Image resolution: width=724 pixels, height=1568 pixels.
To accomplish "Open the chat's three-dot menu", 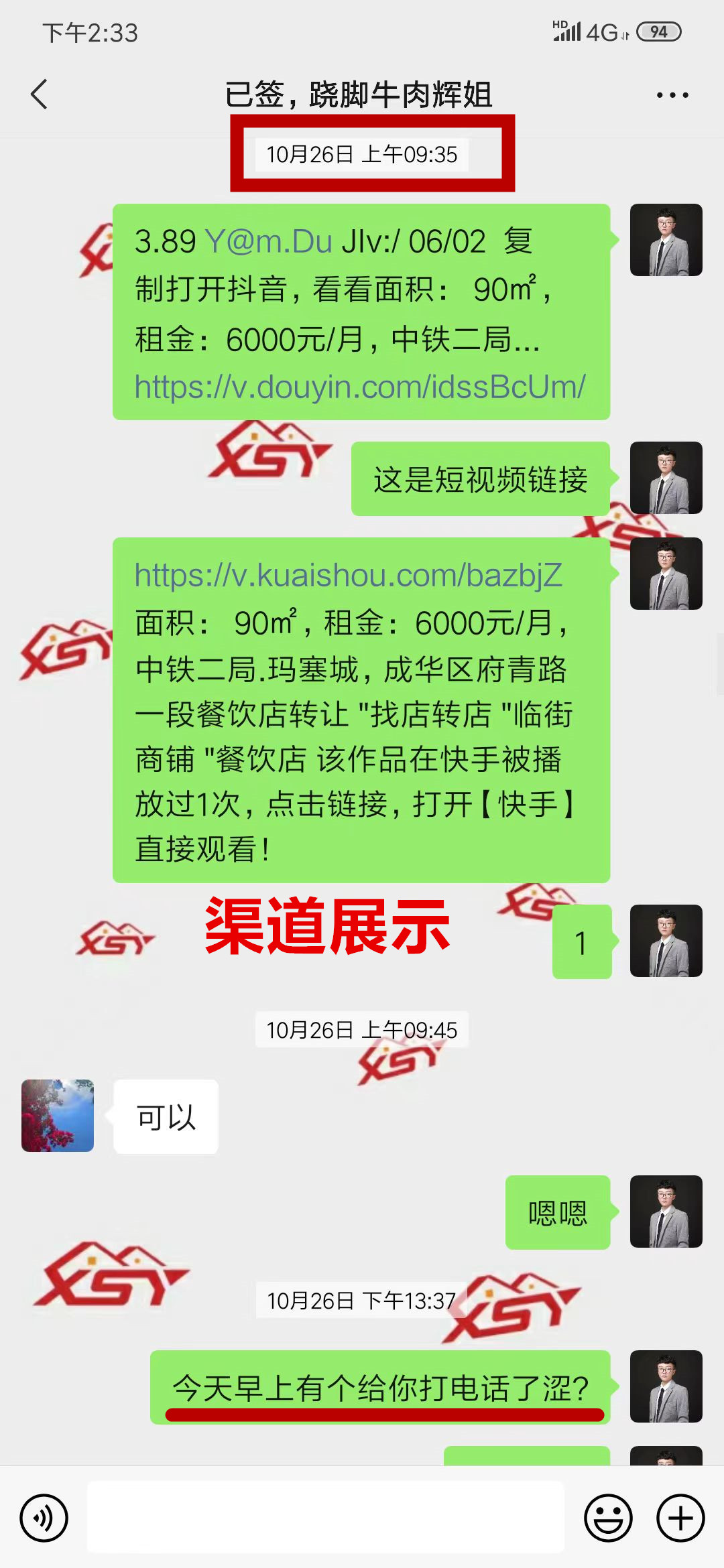I will pos(672,95).
